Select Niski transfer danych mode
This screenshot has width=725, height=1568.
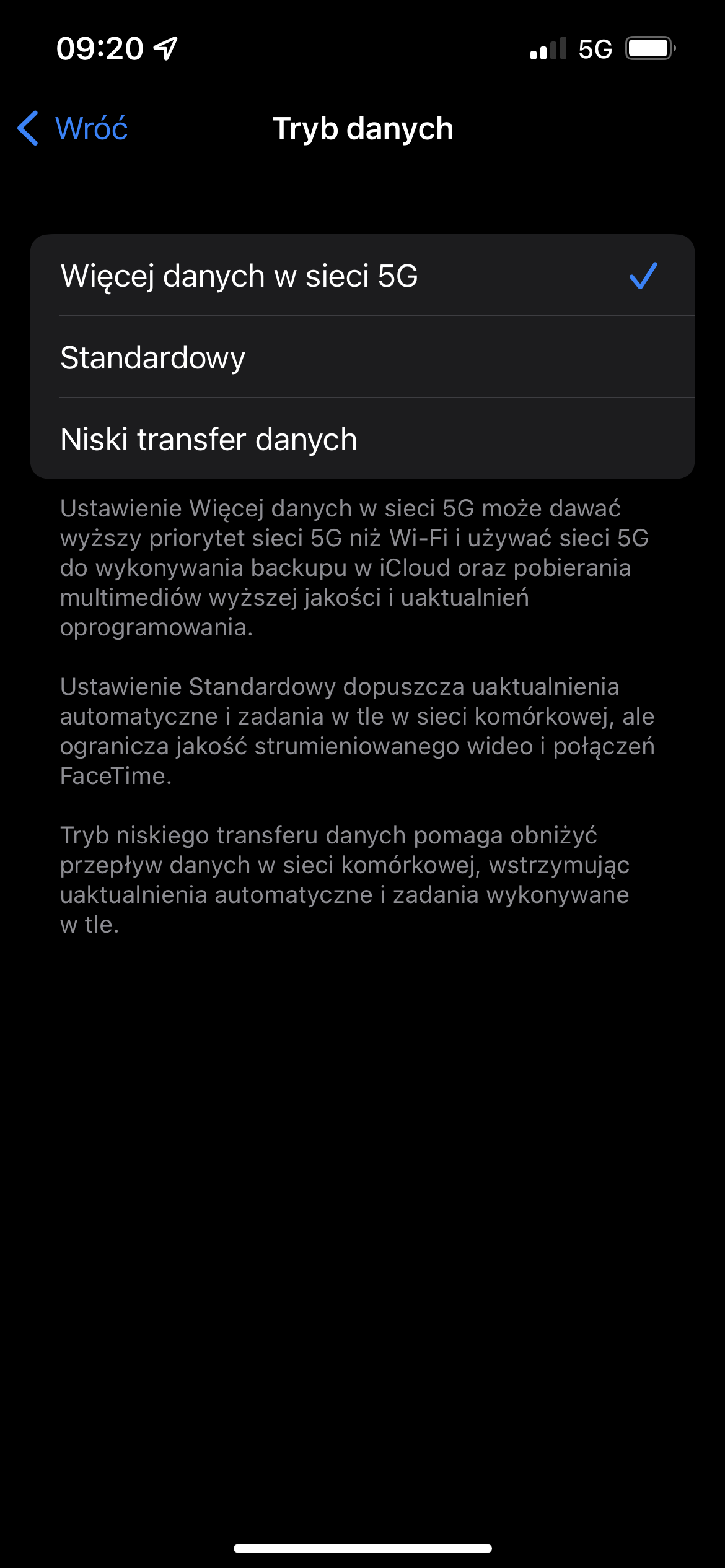tap(209, 439)
